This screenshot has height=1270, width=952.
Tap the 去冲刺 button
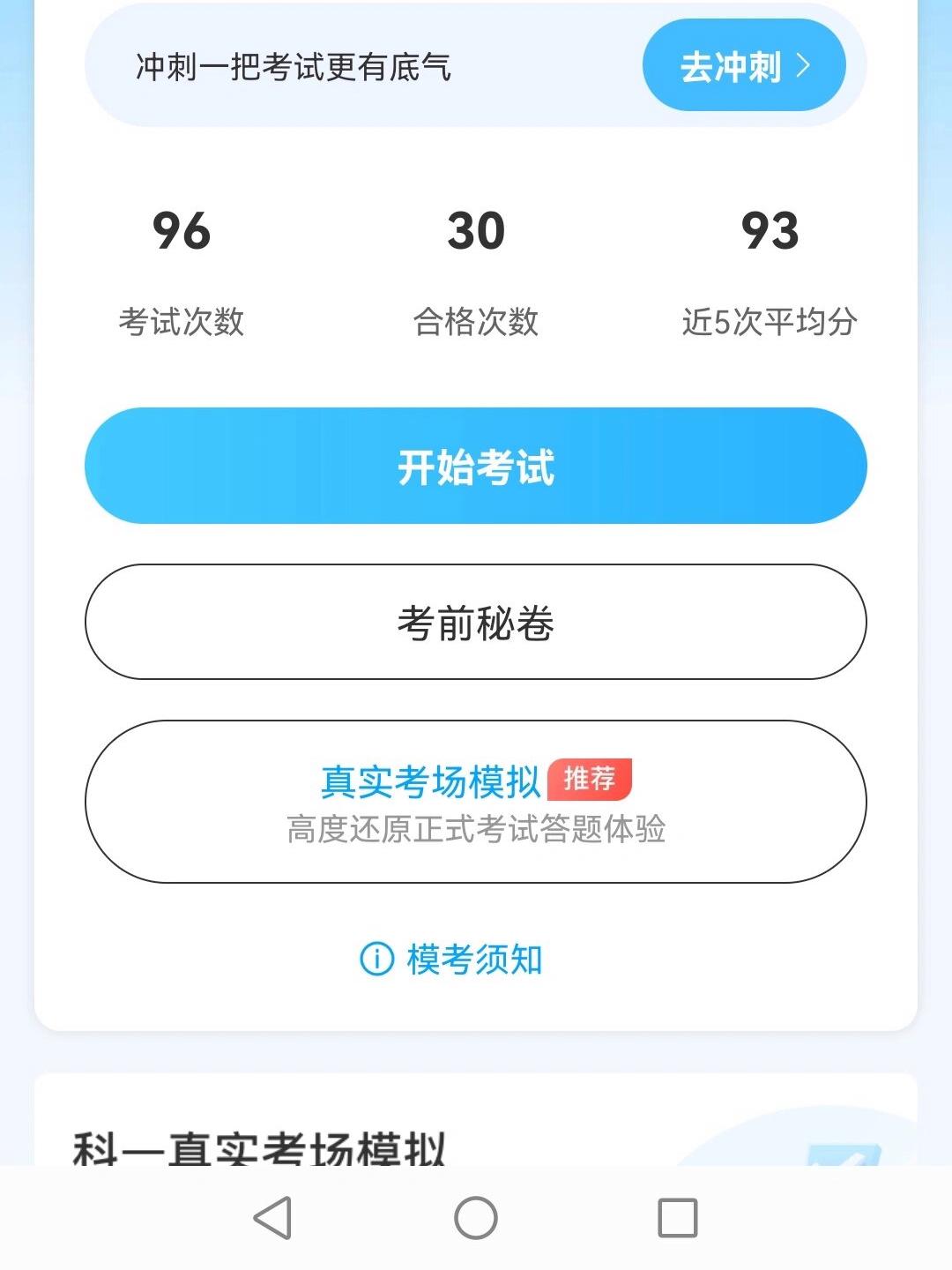746,64
